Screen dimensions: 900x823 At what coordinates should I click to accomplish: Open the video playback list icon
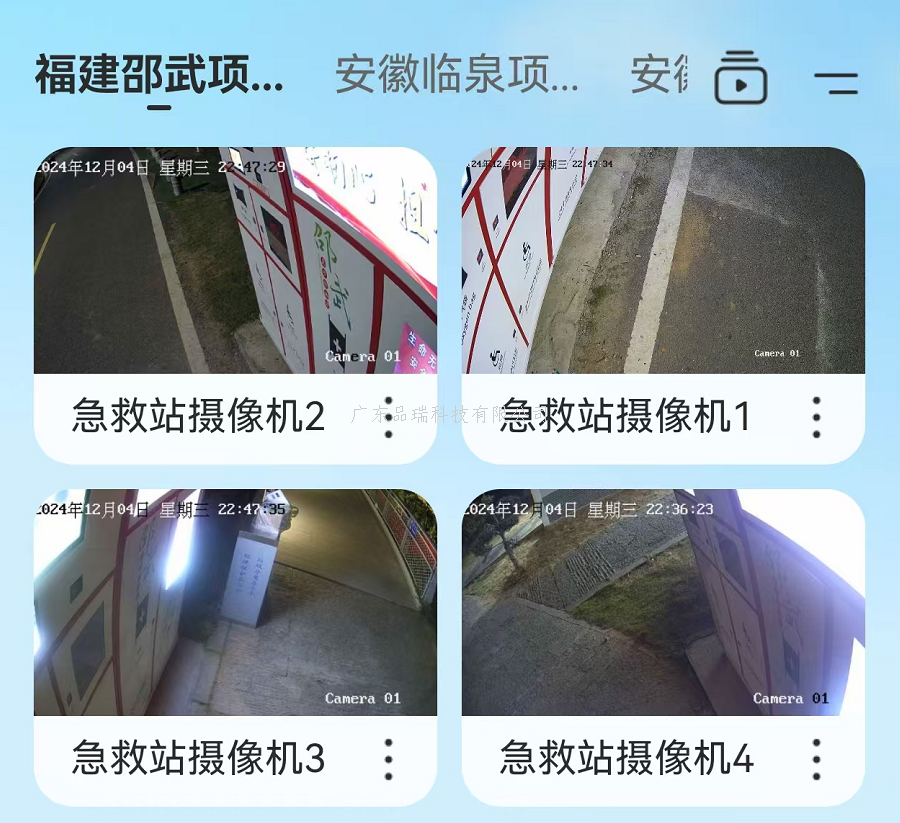click(741, 78)
